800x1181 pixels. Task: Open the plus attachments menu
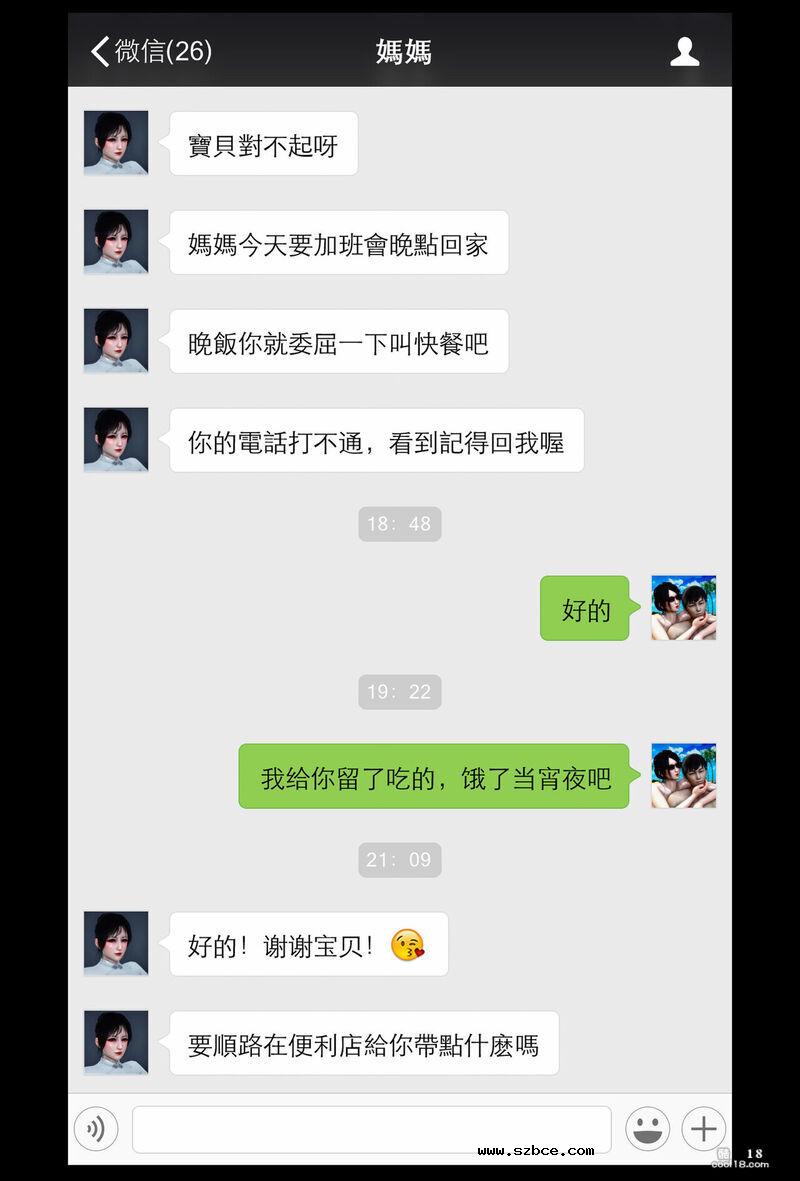pyautogui.click(x=704, y=1129)
